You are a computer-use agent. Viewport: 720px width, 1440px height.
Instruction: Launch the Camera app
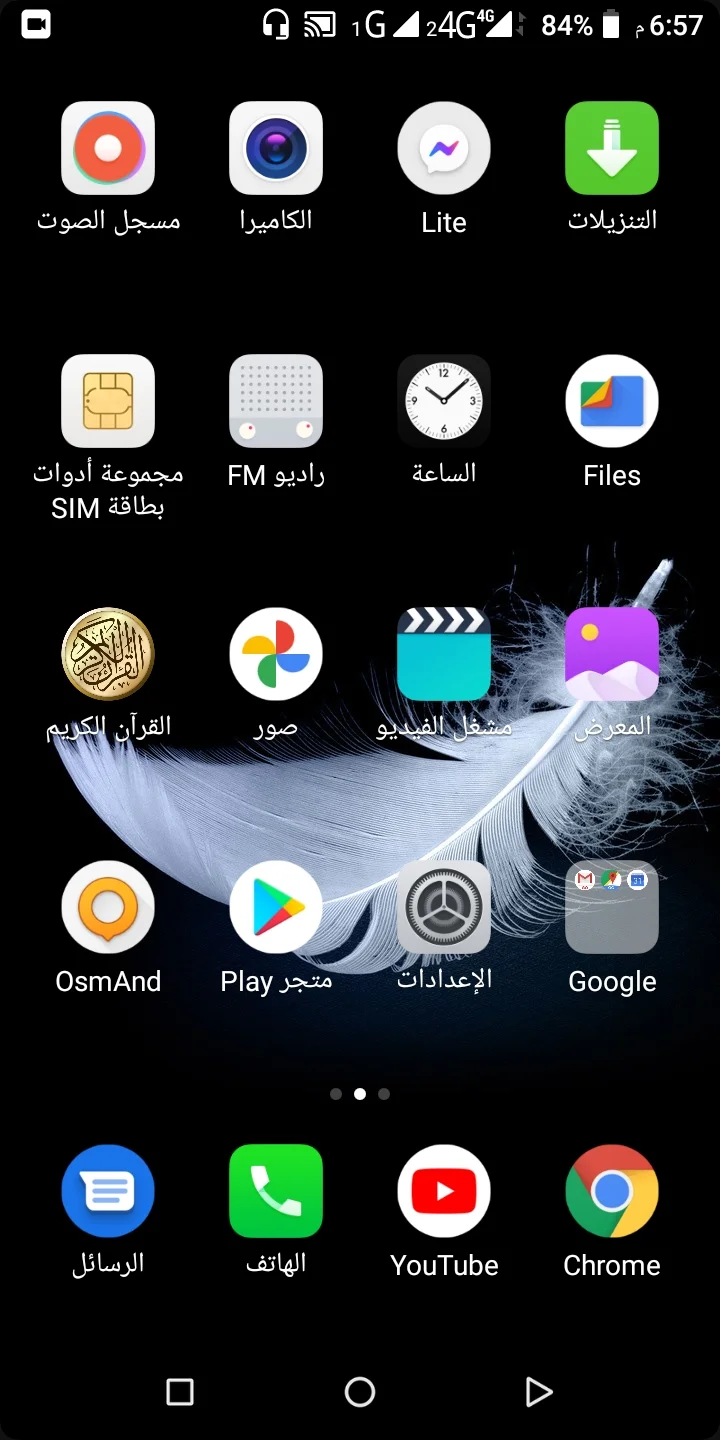(x=276, y=148)
